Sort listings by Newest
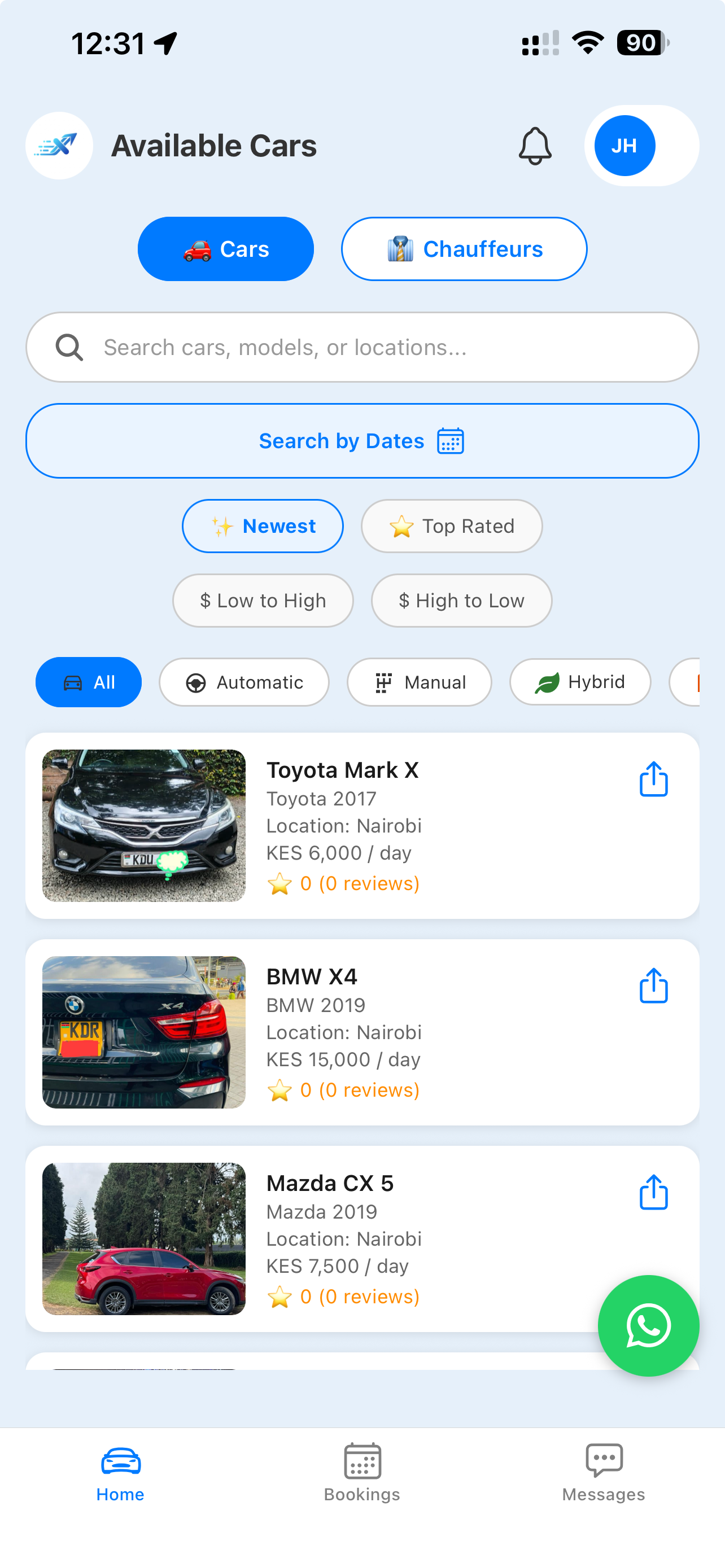Image resolution: width=725 pixels, height=1568 pixels. click(263, 526)
